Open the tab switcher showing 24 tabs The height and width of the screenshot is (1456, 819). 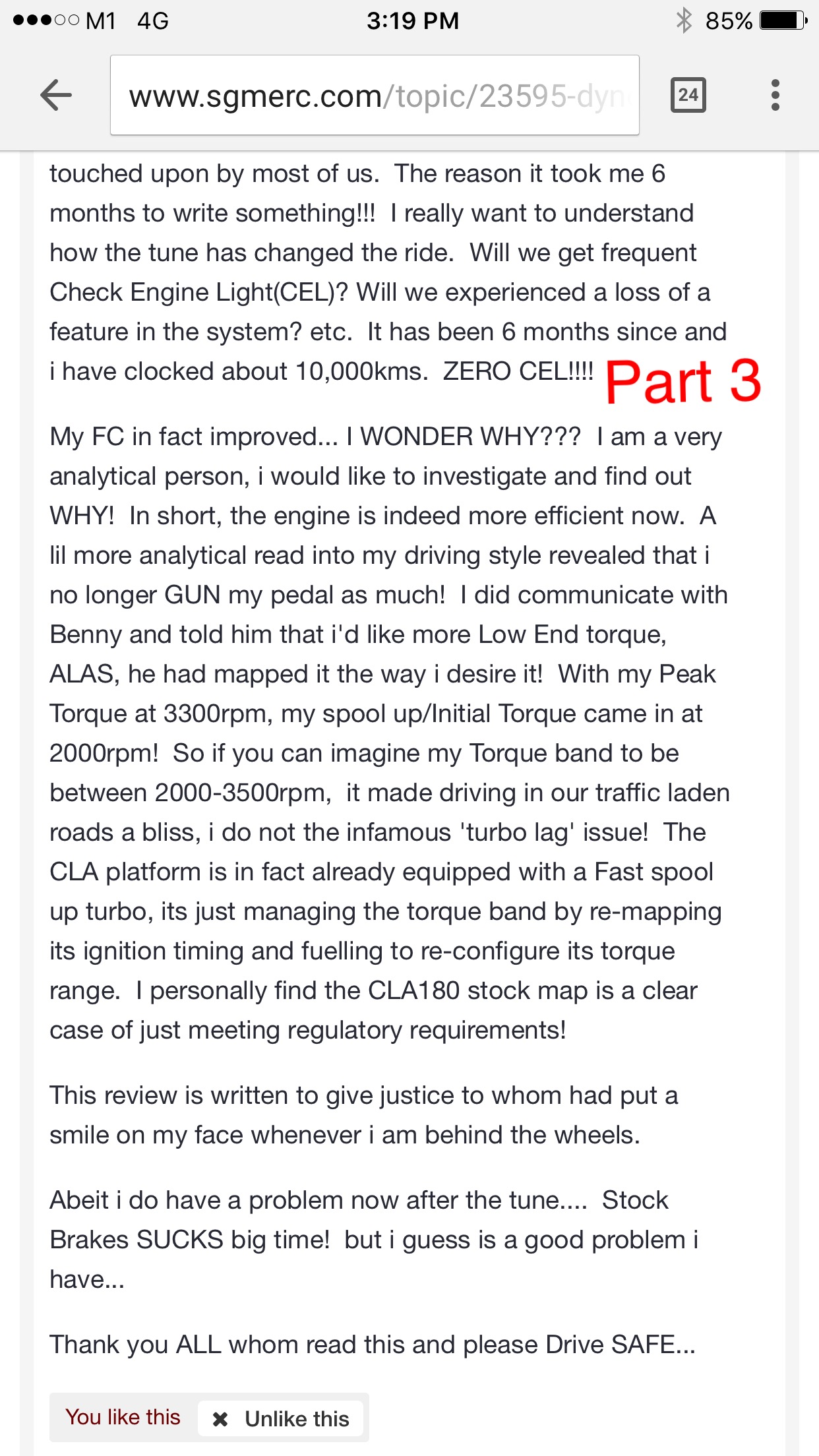688,96
